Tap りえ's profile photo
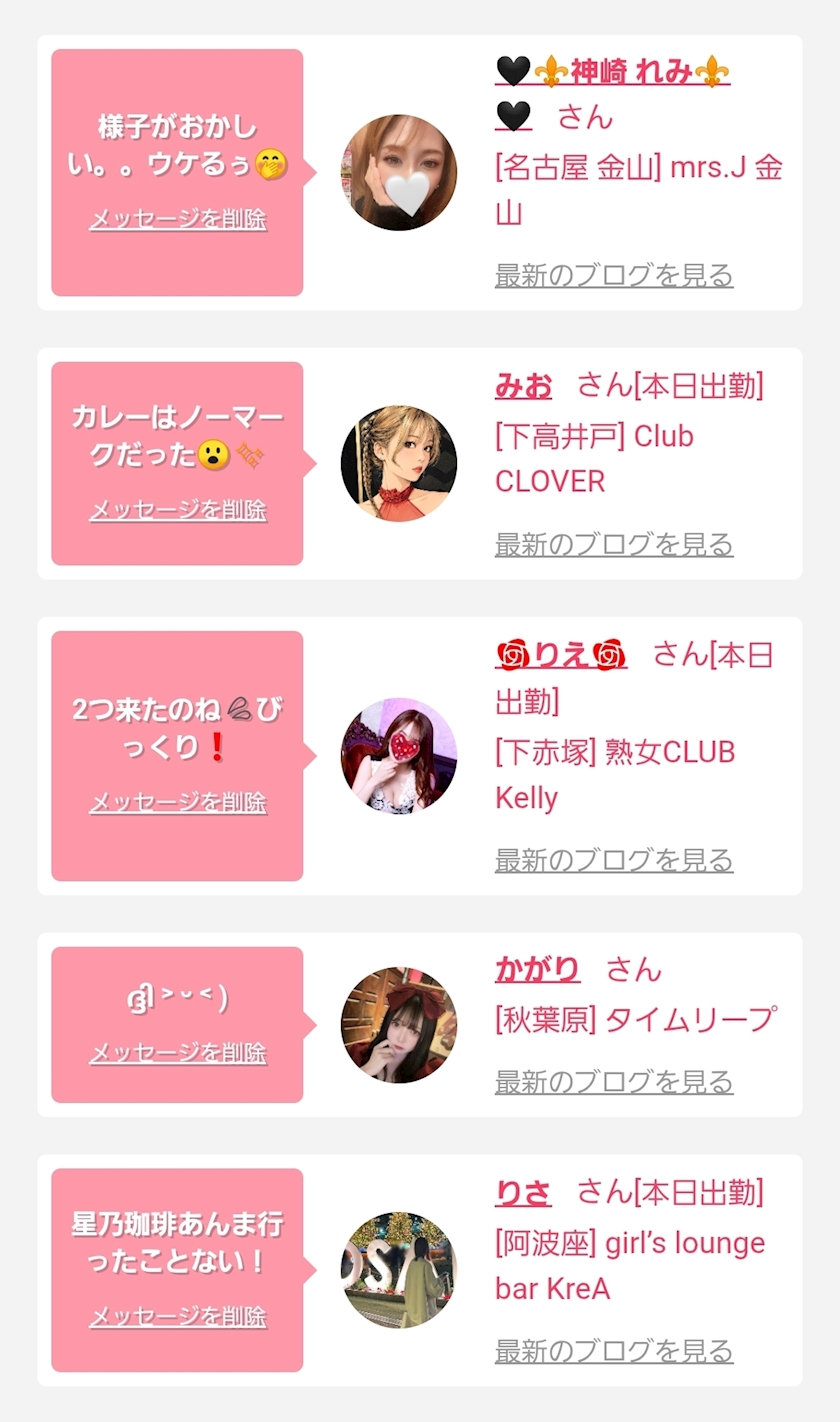Screen dimensions: 840x1422 (x=398, y=756)
